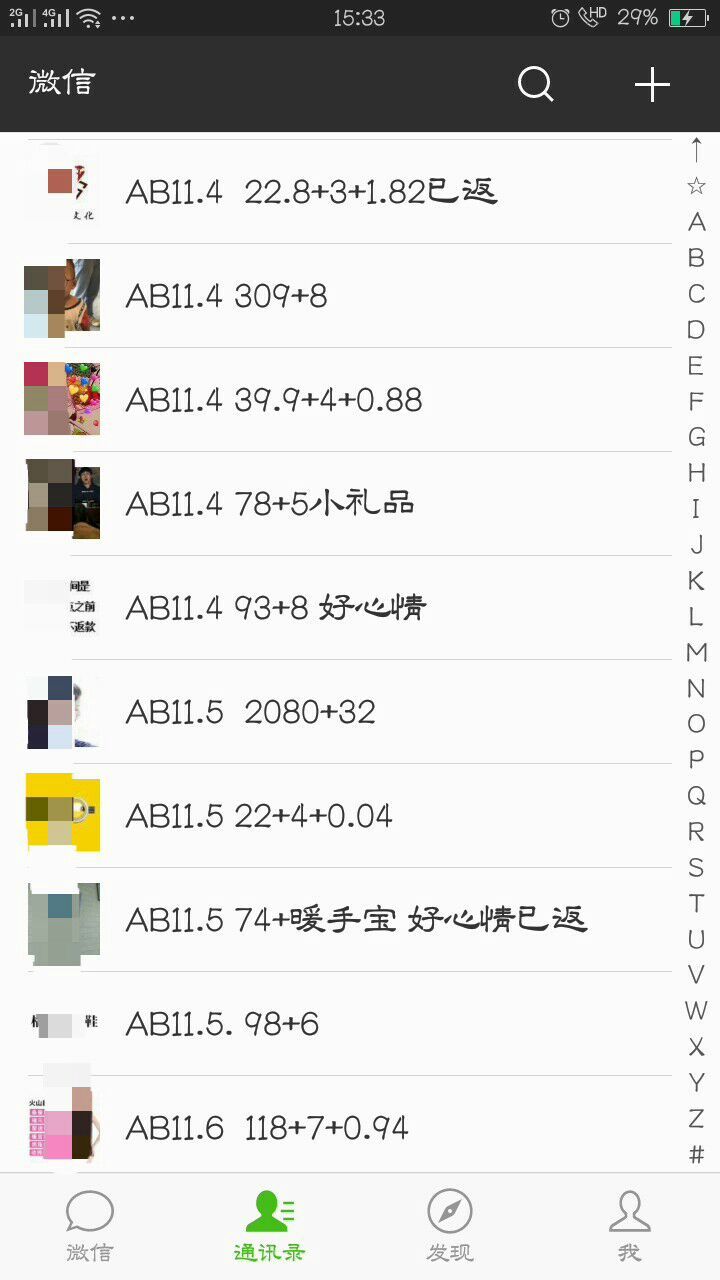
Task: Switch to the 微信 chats tab
Action: tap(90, 1226)
